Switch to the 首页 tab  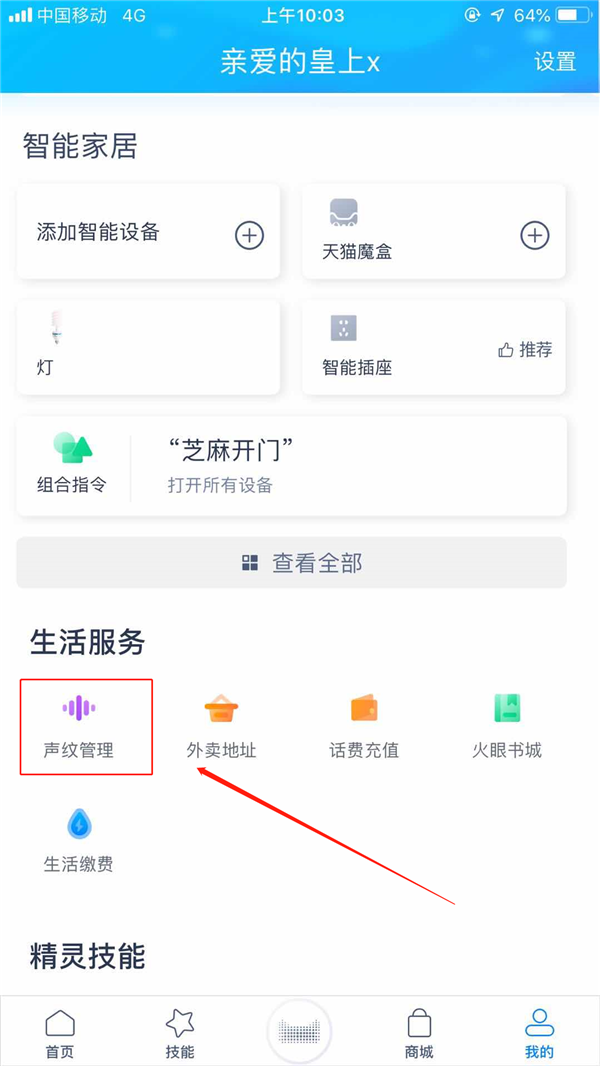click(60, 1033)
